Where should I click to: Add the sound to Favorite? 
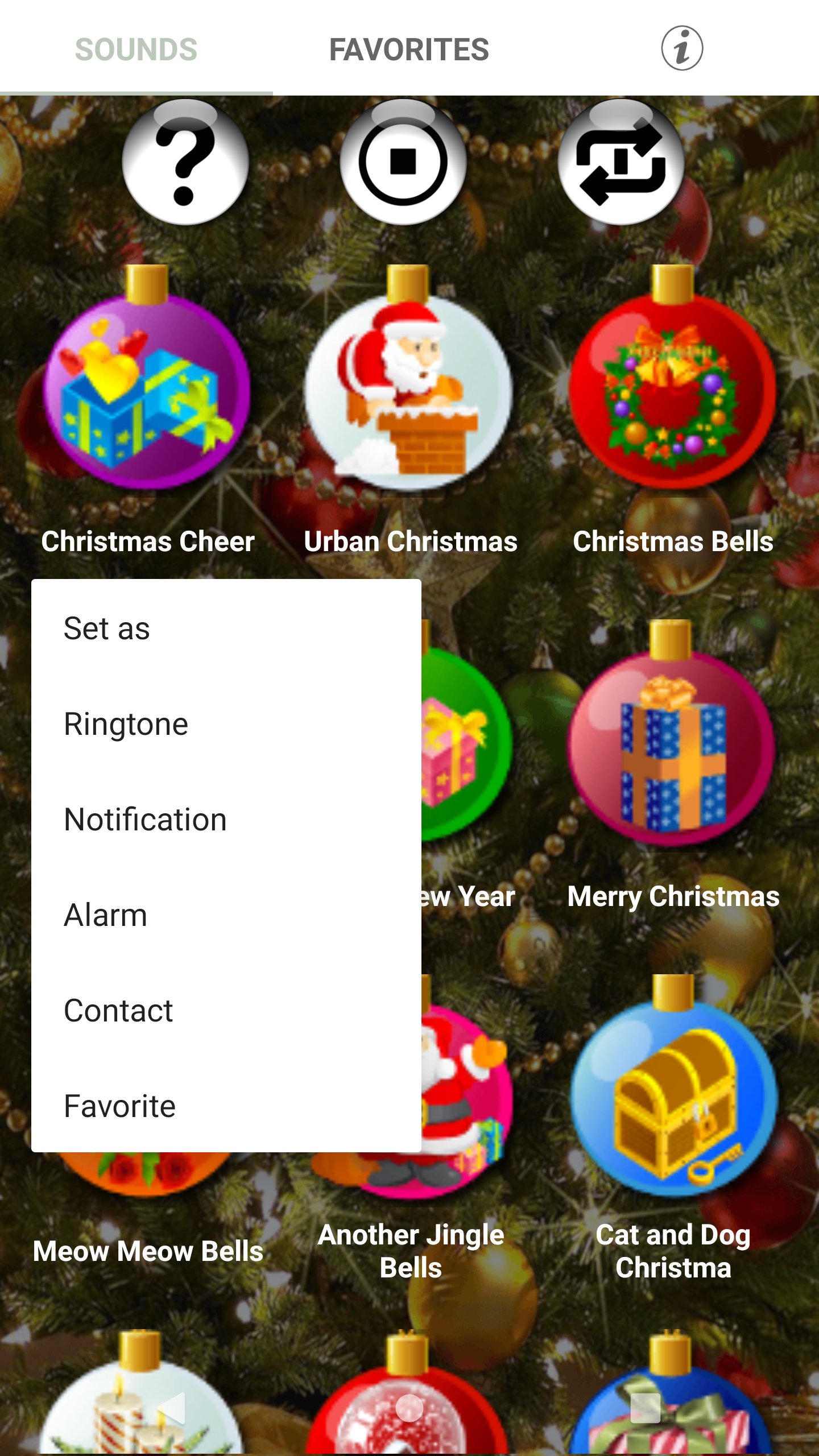pyautogui.click(x=226, y=1106)
